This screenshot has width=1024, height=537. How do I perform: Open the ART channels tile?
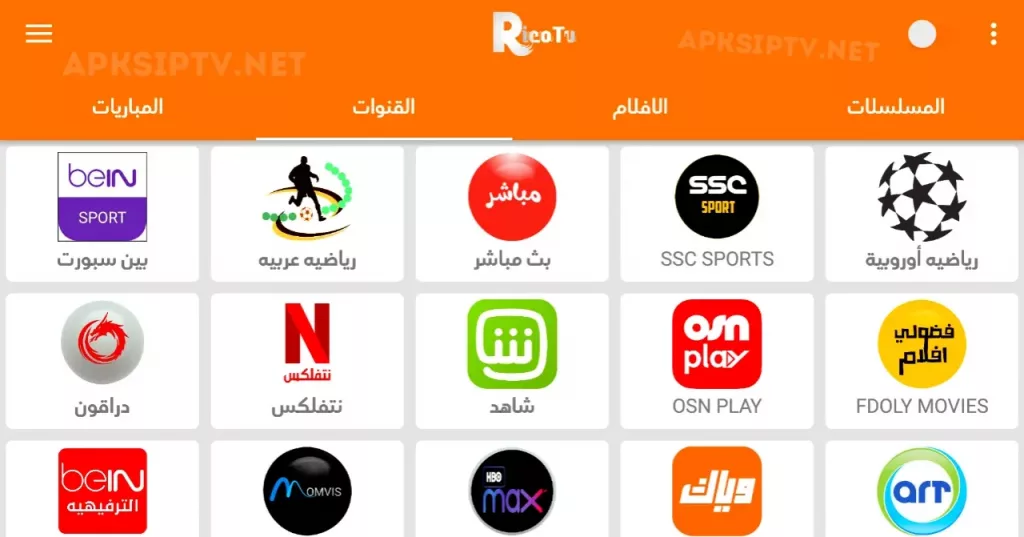click(921, 490)
